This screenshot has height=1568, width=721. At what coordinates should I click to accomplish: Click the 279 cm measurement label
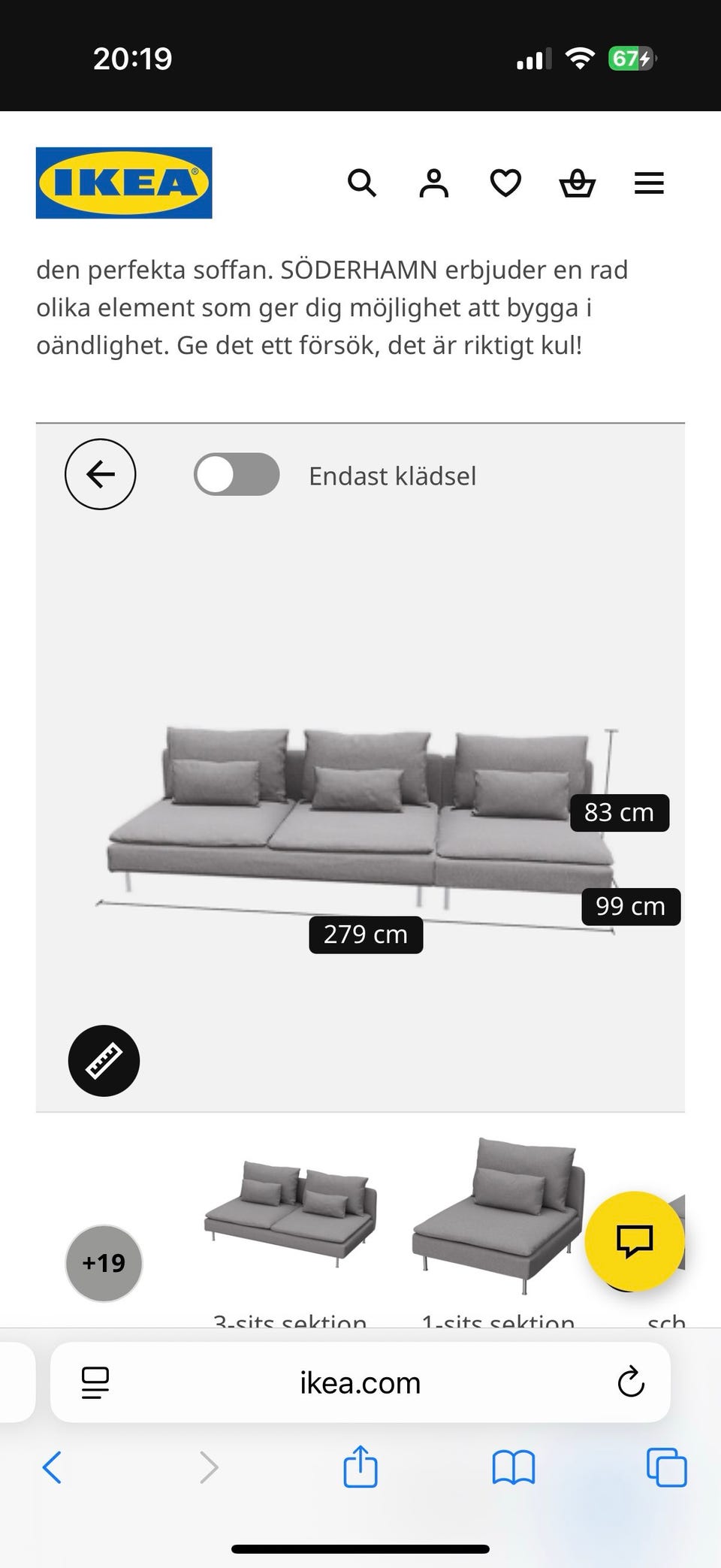[x=366, y=935]
